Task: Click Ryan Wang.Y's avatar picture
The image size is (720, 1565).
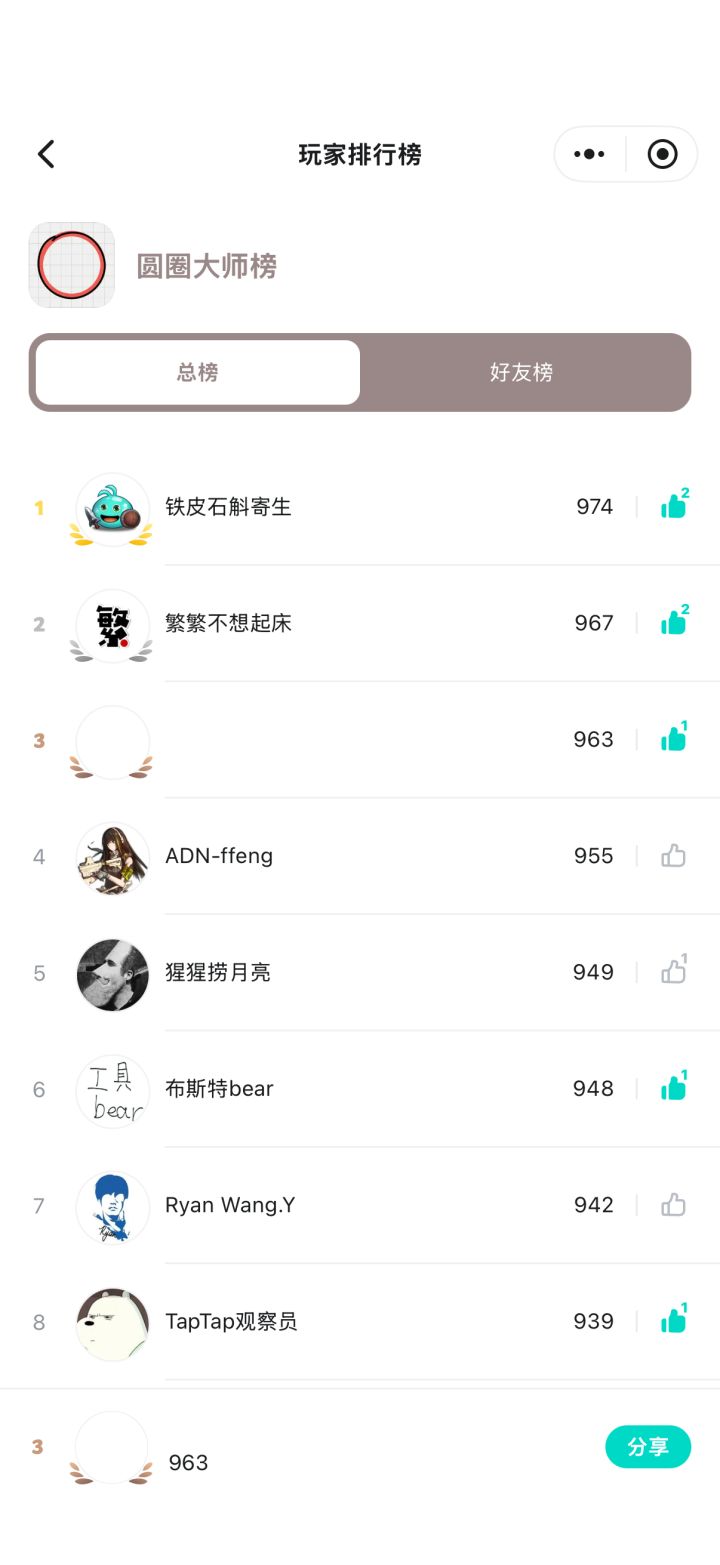Action: tap(112, 1208)
